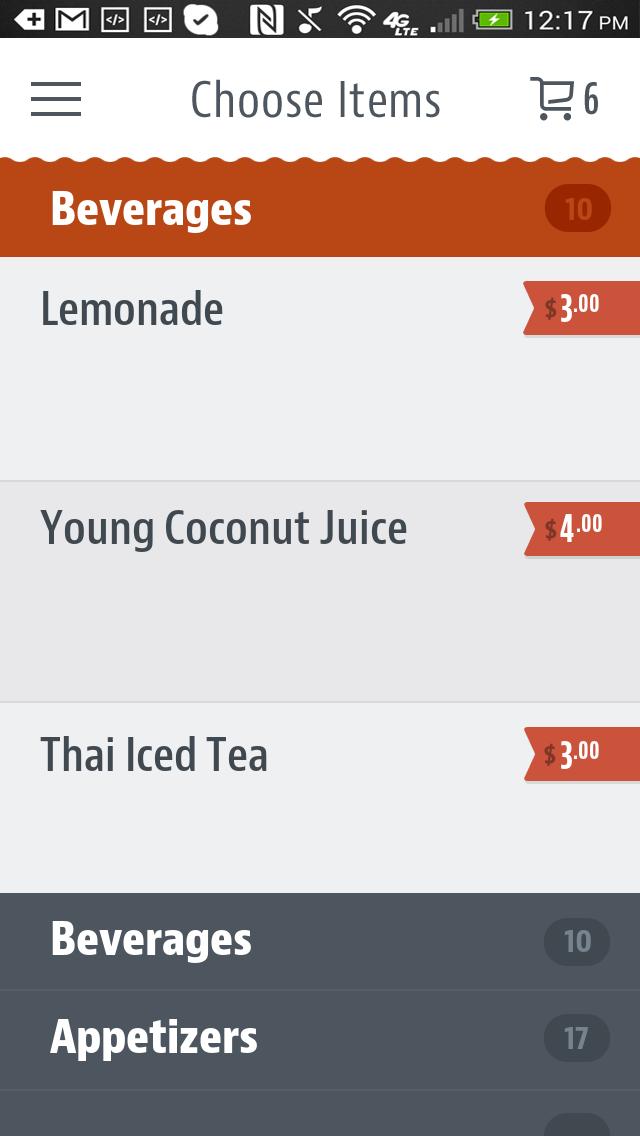Open the hamburger drawer menu

click(56, 100)
